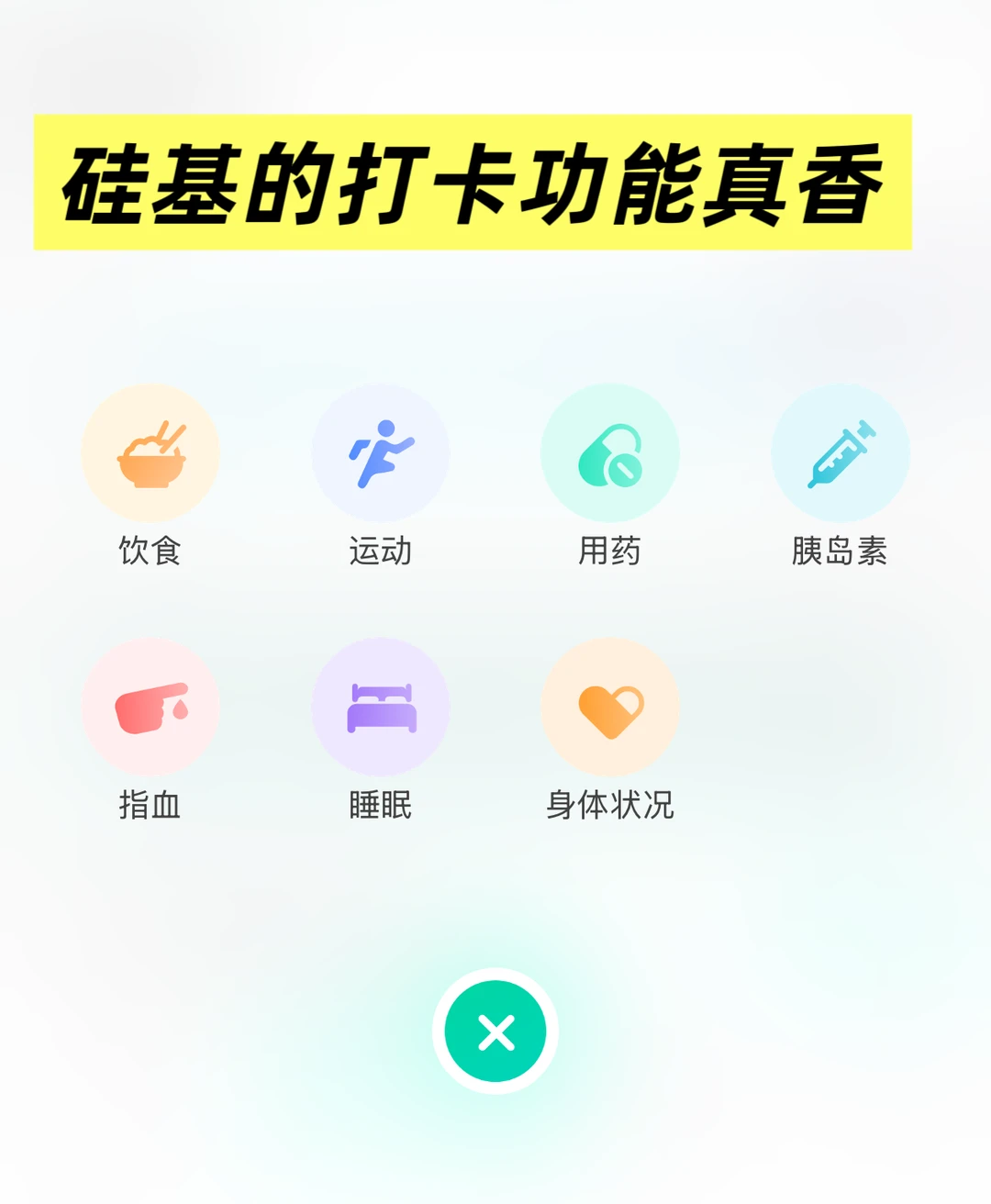Select 胰岛素 by its label text
Screen dimensions: 991x1204
840,552
